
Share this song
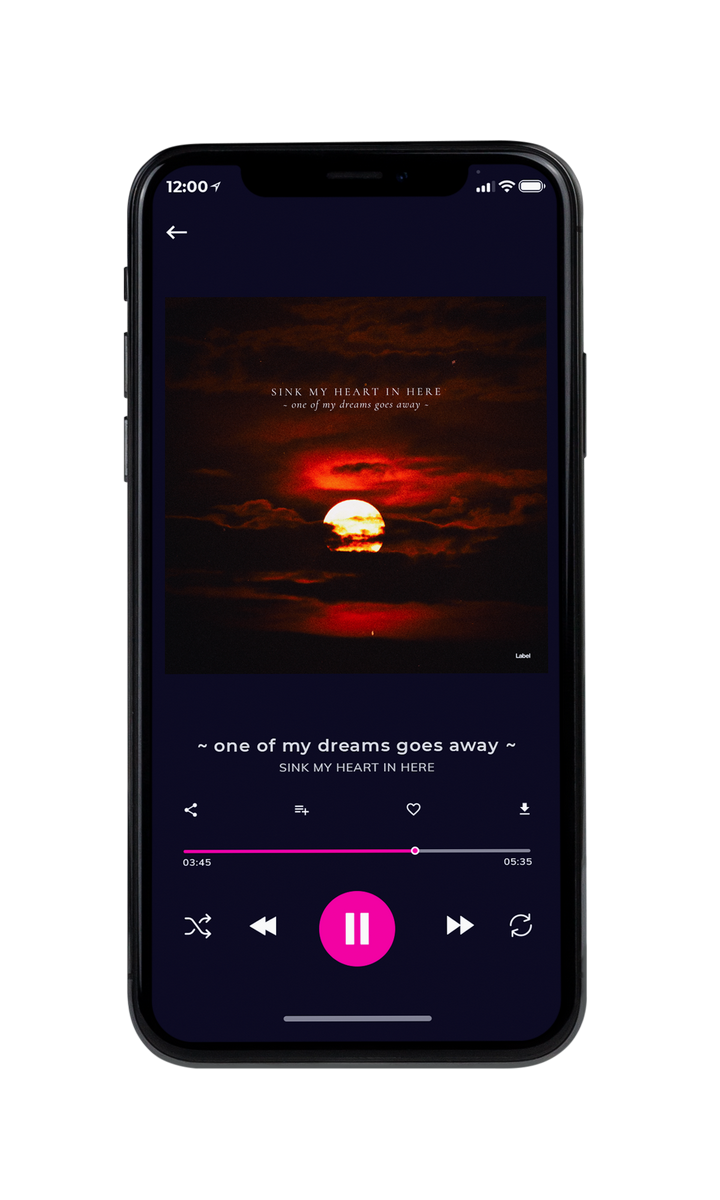tap(191, 810)
